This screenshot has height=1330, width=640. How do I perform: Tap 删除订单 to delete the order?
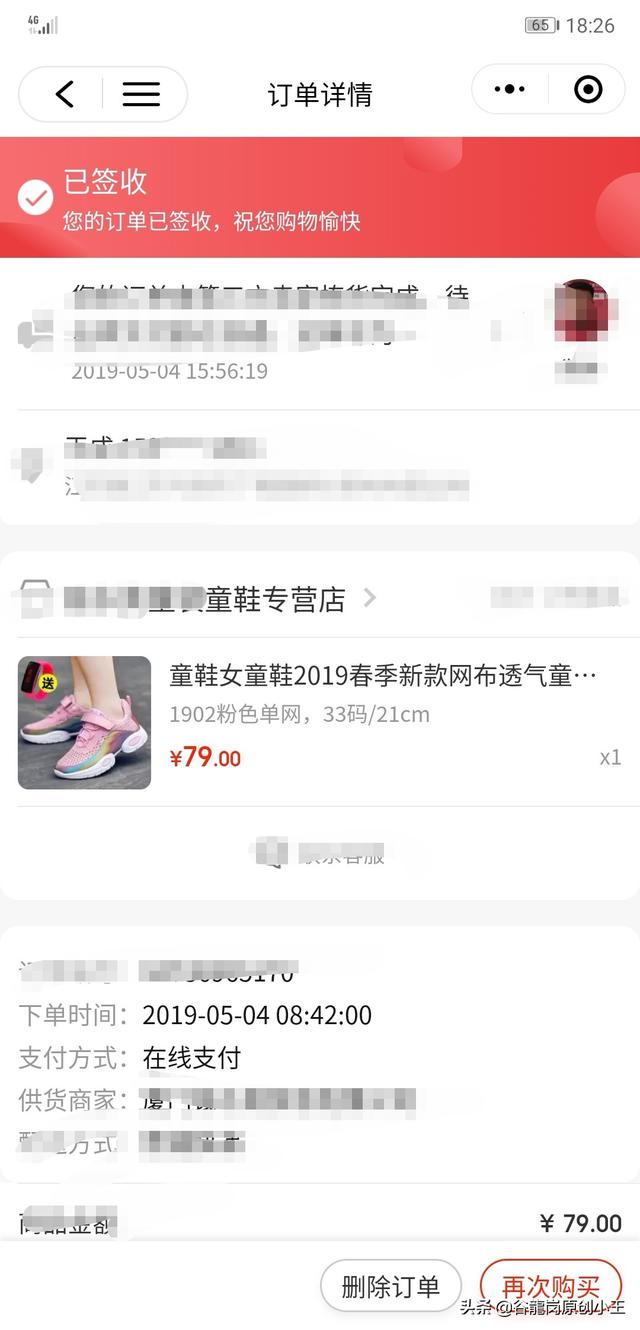[x=390, y=1286]
